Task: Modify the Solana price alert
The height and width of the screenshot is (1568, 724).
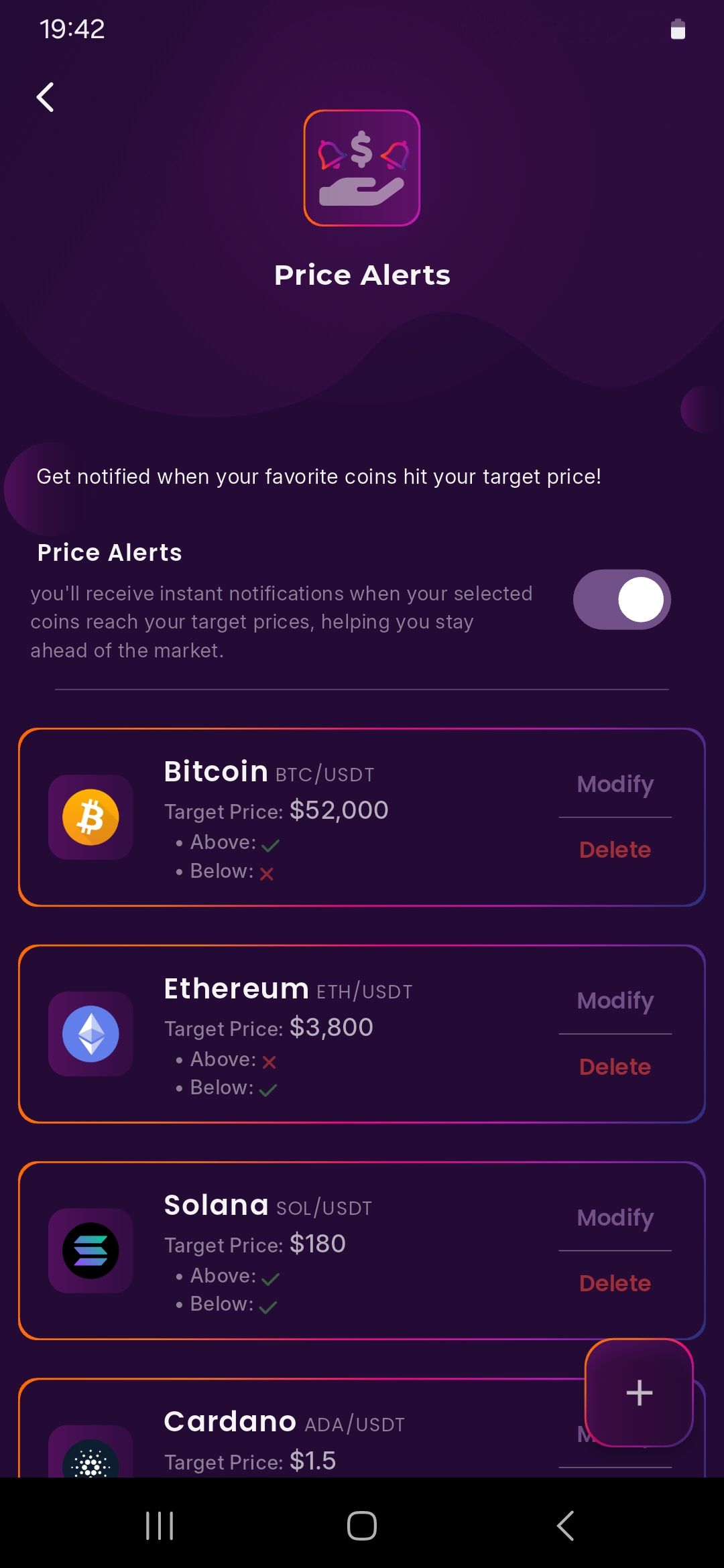Action: (615, 1218)
